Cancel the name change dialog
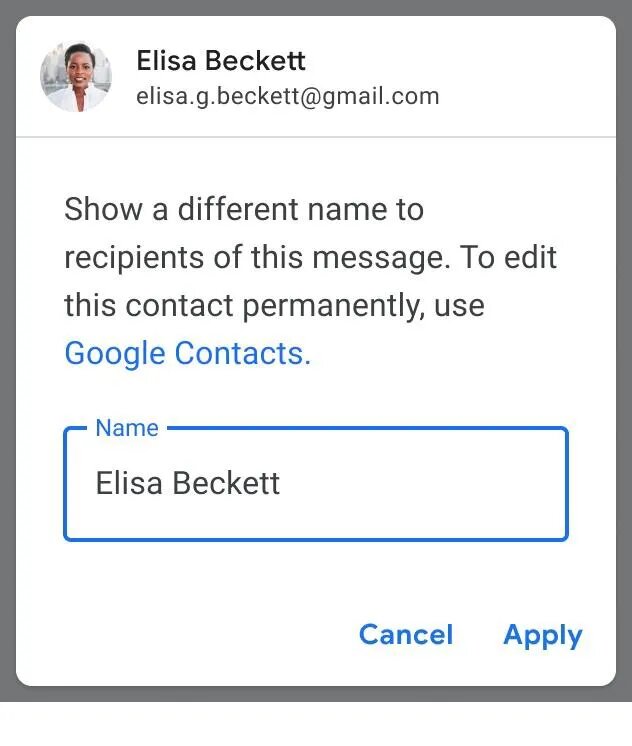Viewport: 632px width, 746px height. pyautogui.click(x=405, y=635)
